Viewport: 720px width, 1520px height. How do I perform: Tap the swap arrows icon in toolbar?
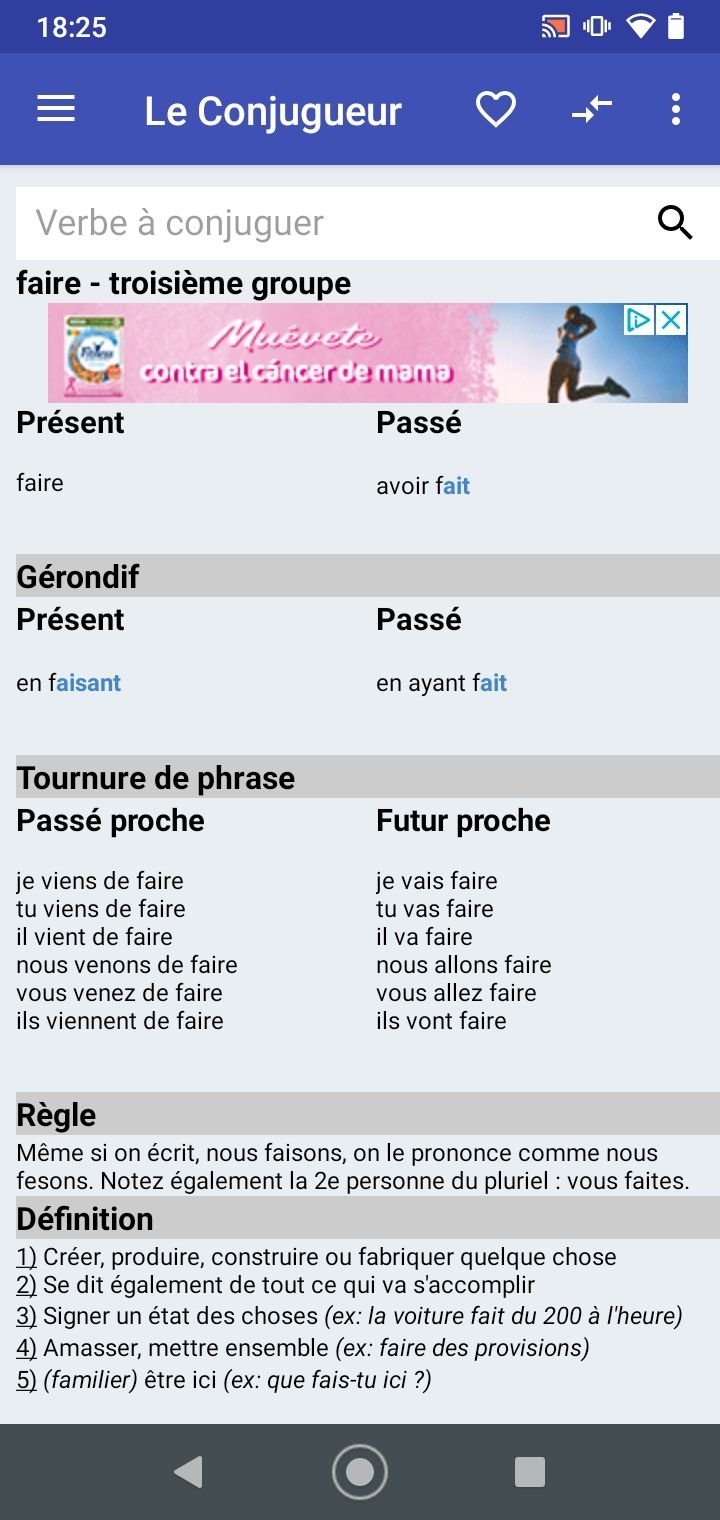tap(592, 109)
